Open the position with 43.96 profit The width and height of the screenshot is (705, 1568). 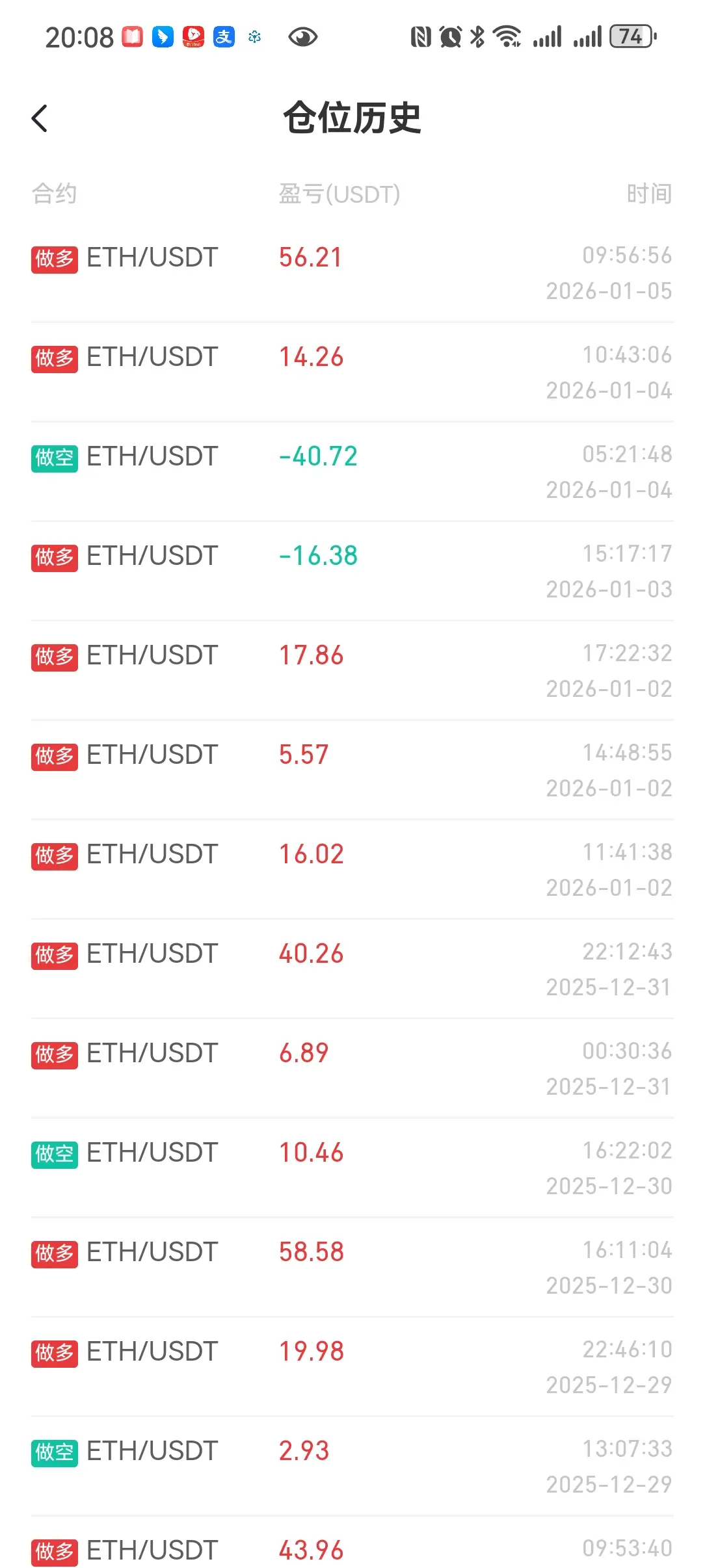[x=351, y=1551]
